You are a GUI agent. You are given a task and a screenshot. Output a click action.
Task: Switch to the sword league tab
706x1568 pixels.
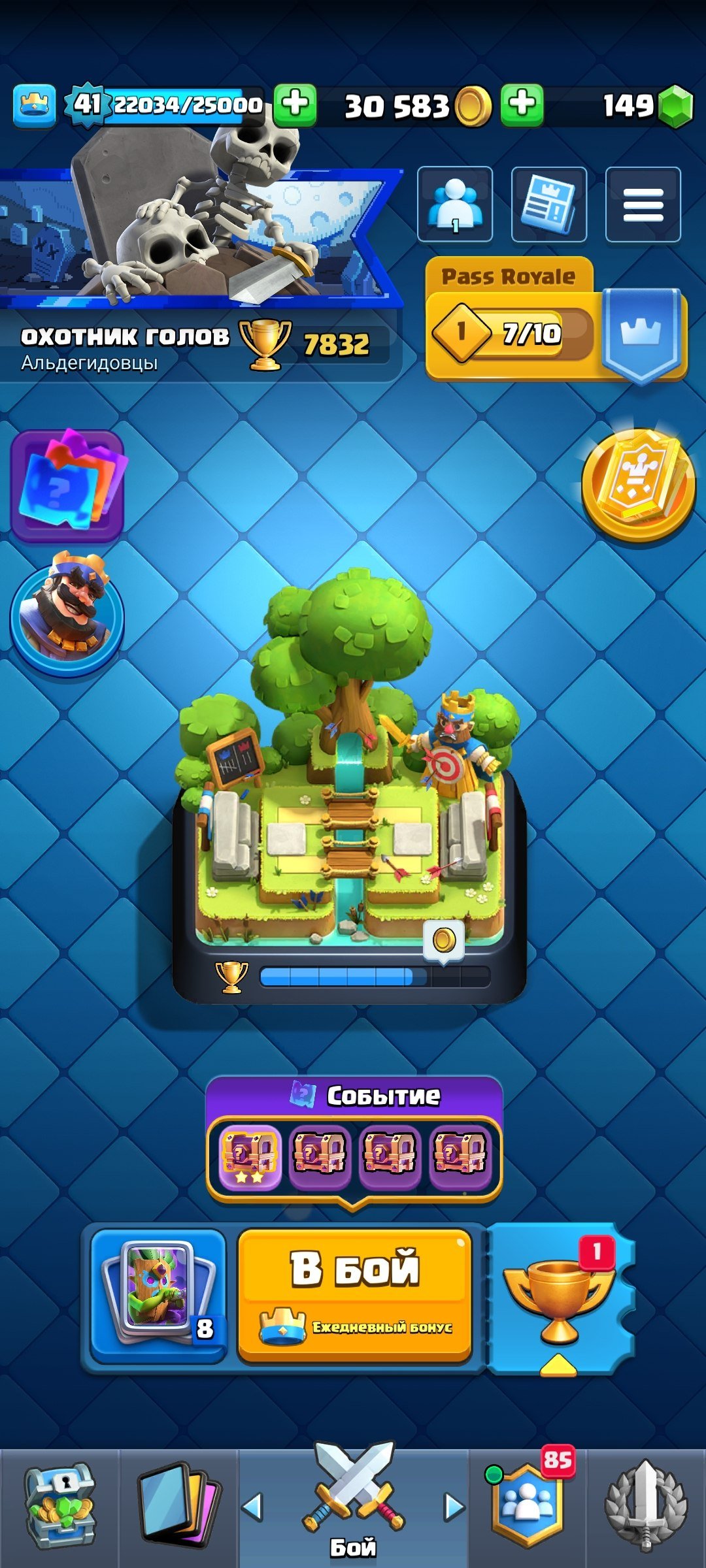646,1509
